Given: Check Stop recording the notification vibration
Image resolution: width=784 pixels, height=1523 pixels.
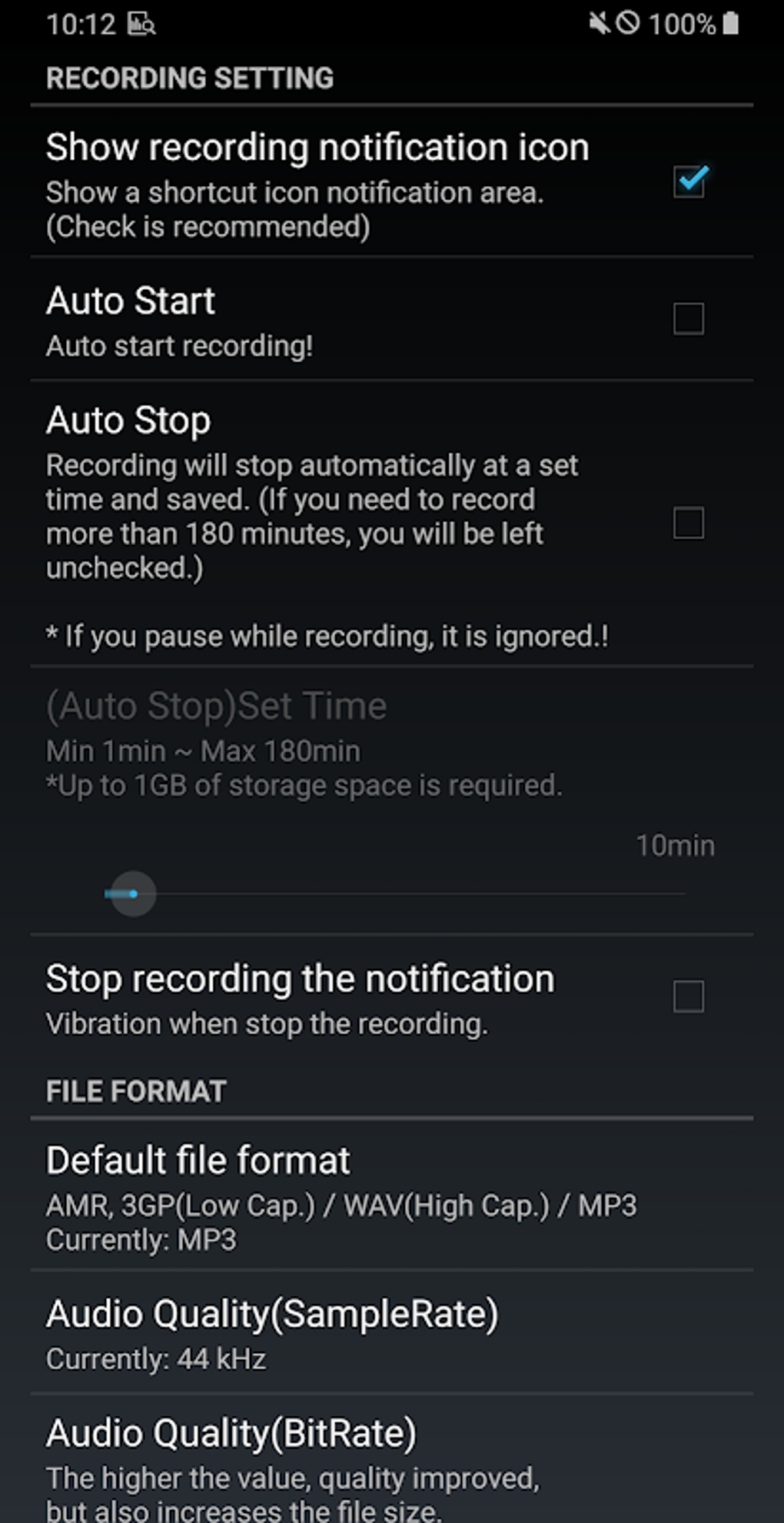Looking at the screenshot, I should [x=689, y=997].
